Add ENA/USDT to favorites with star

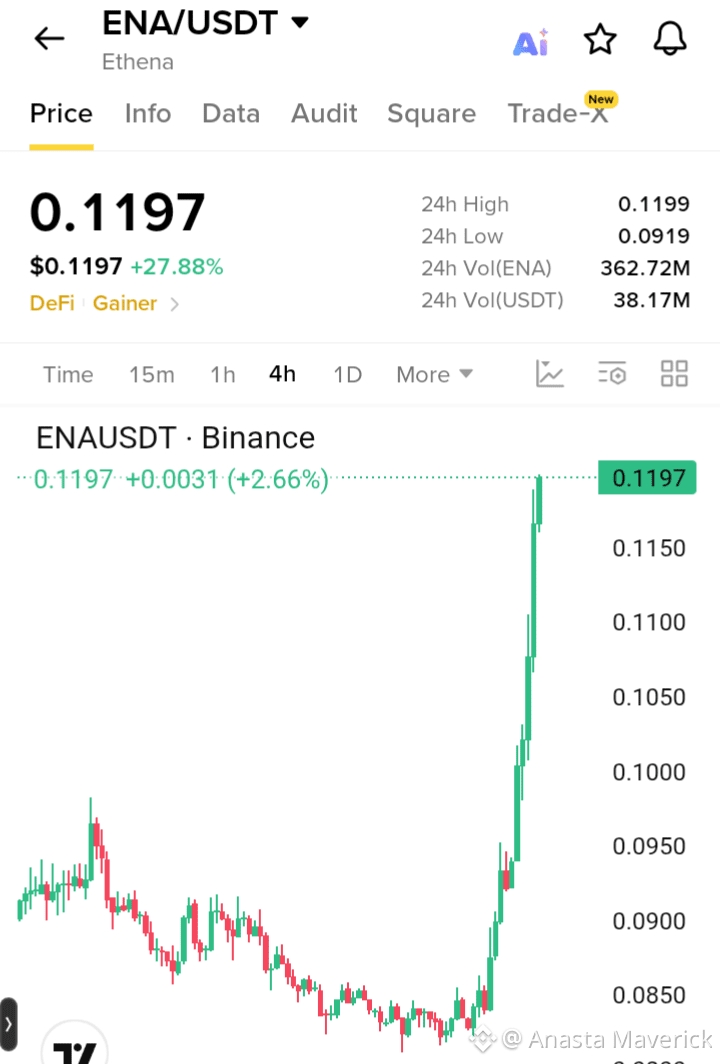[600, 39]
